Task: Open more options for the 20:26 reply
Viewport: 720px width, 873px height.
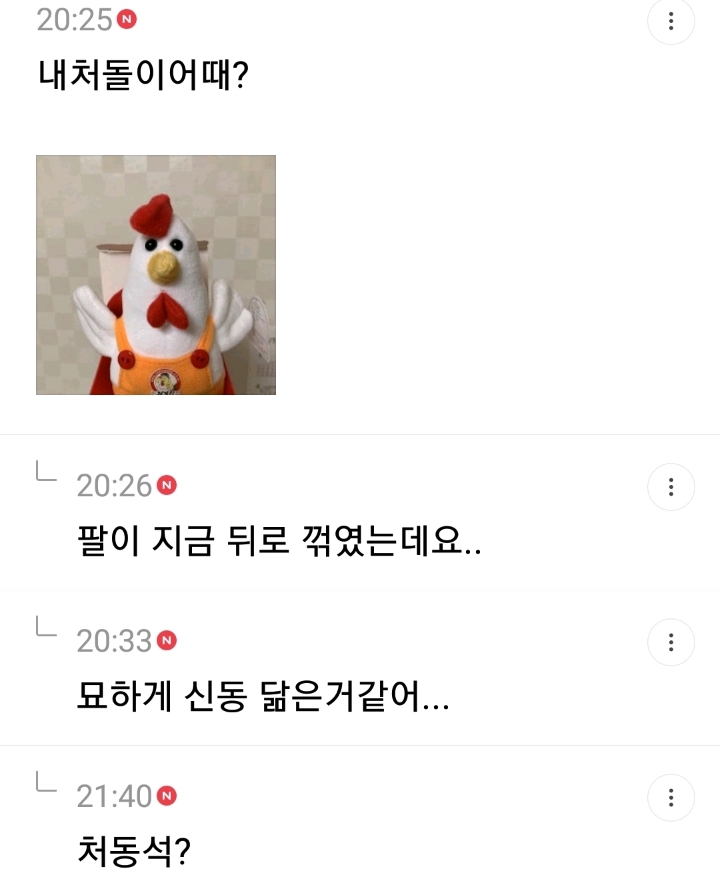Action: [x=671, y=487]
